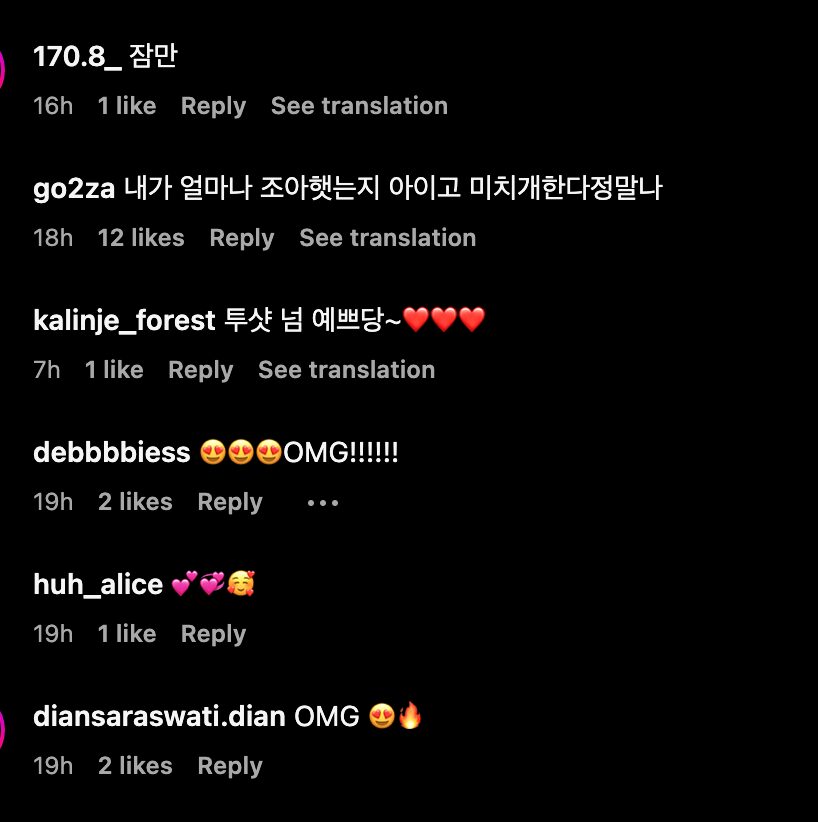Reply to diansaraswati.dian's comment
The width and height of the screenshot is (818, 822).
(x=230, y=766)
